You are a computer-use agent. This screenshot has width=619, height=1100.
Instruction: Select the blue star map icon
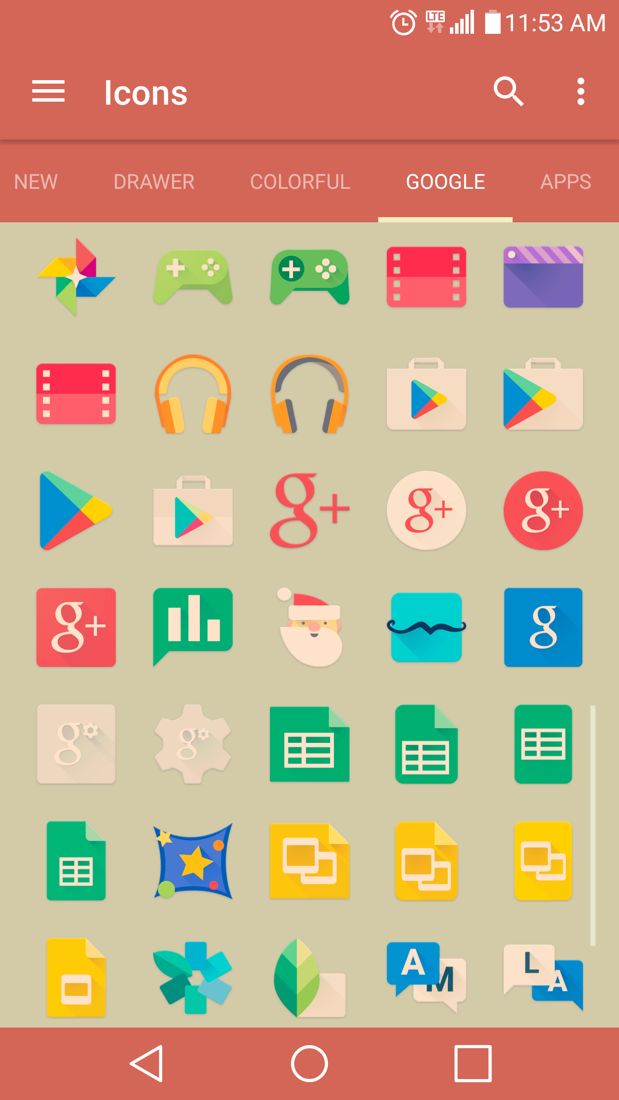coord(193,861)
